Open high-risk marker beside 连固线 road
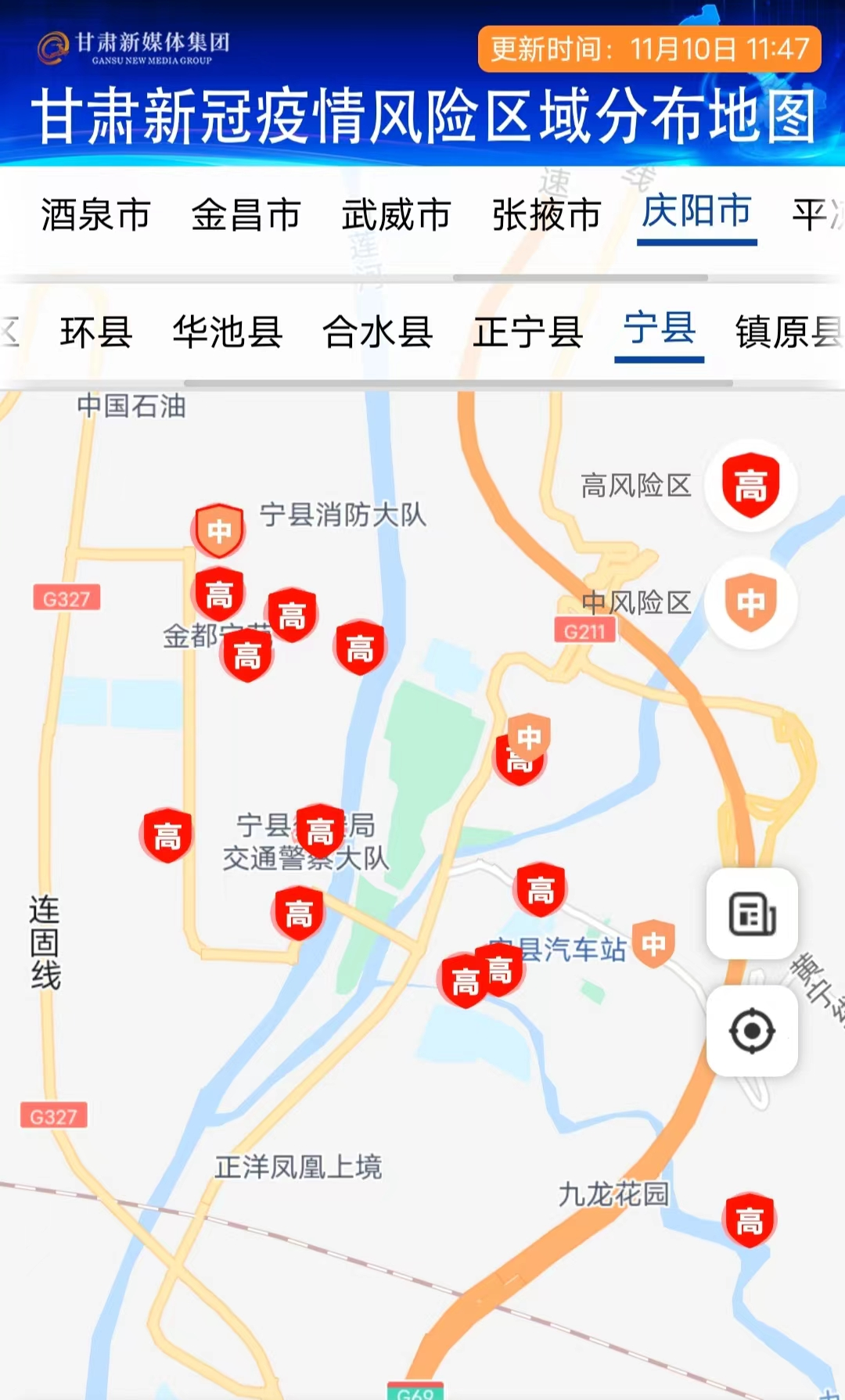845x1400 pixels. [x=167, y=836]
